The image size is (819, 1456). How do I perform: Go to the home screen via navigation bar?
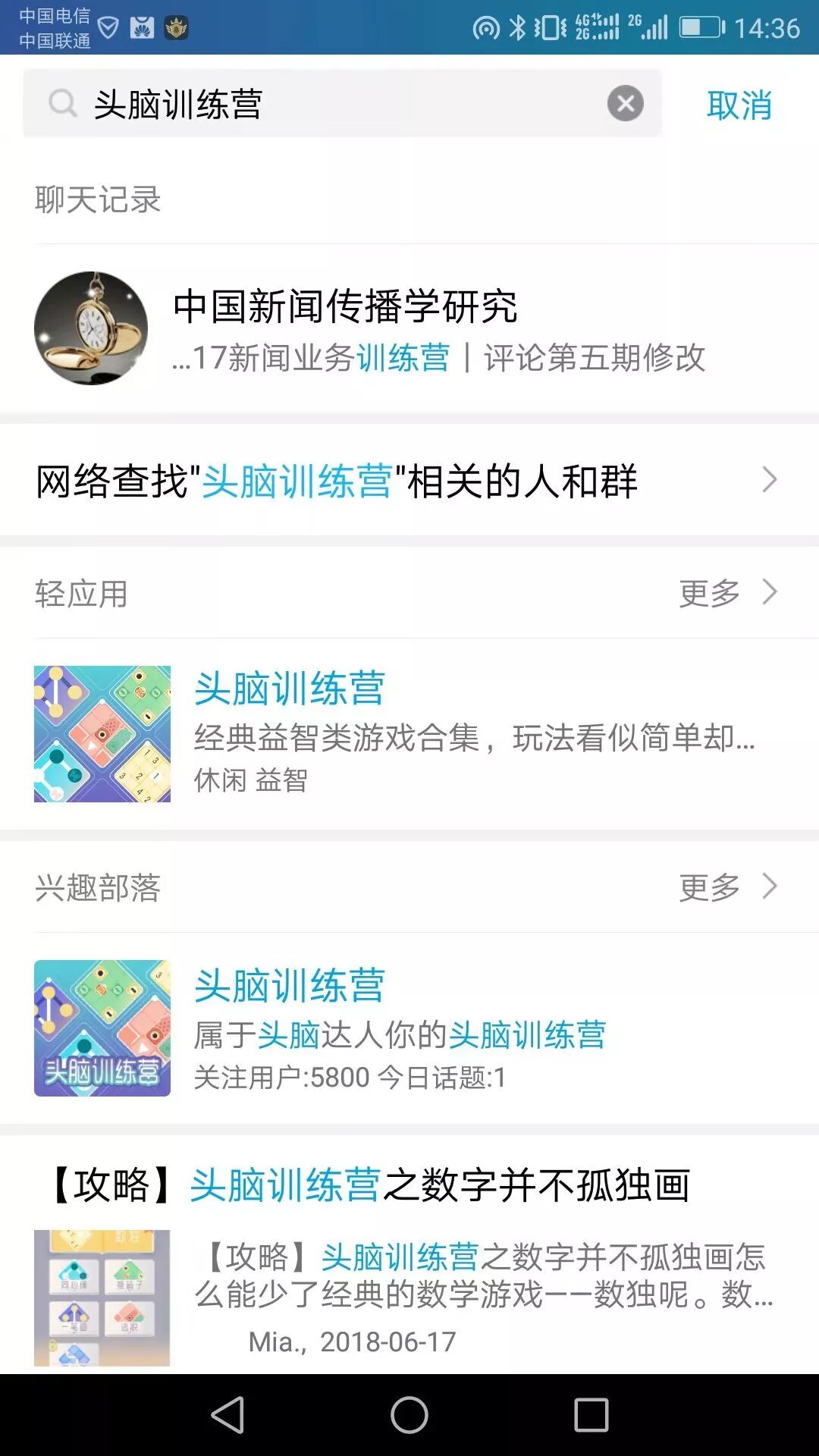(x=409, y=1415)
